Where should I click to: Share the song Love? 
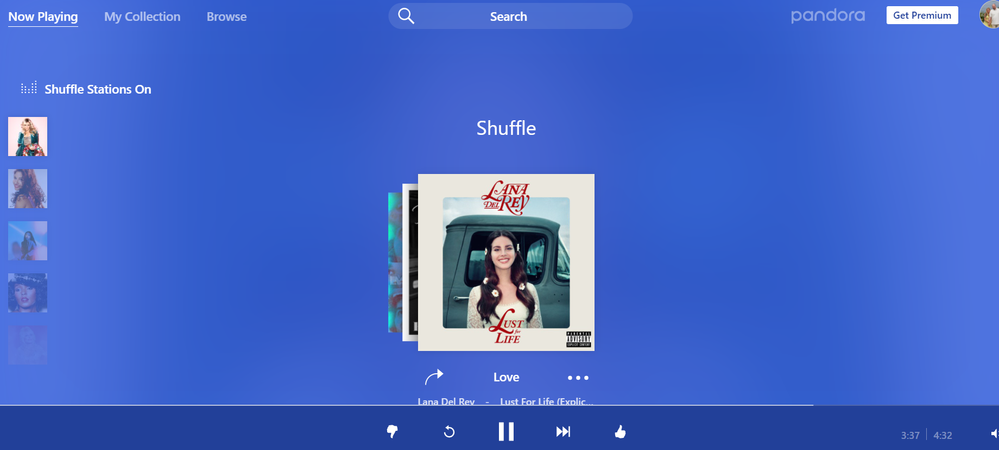(x=434, y=377)
